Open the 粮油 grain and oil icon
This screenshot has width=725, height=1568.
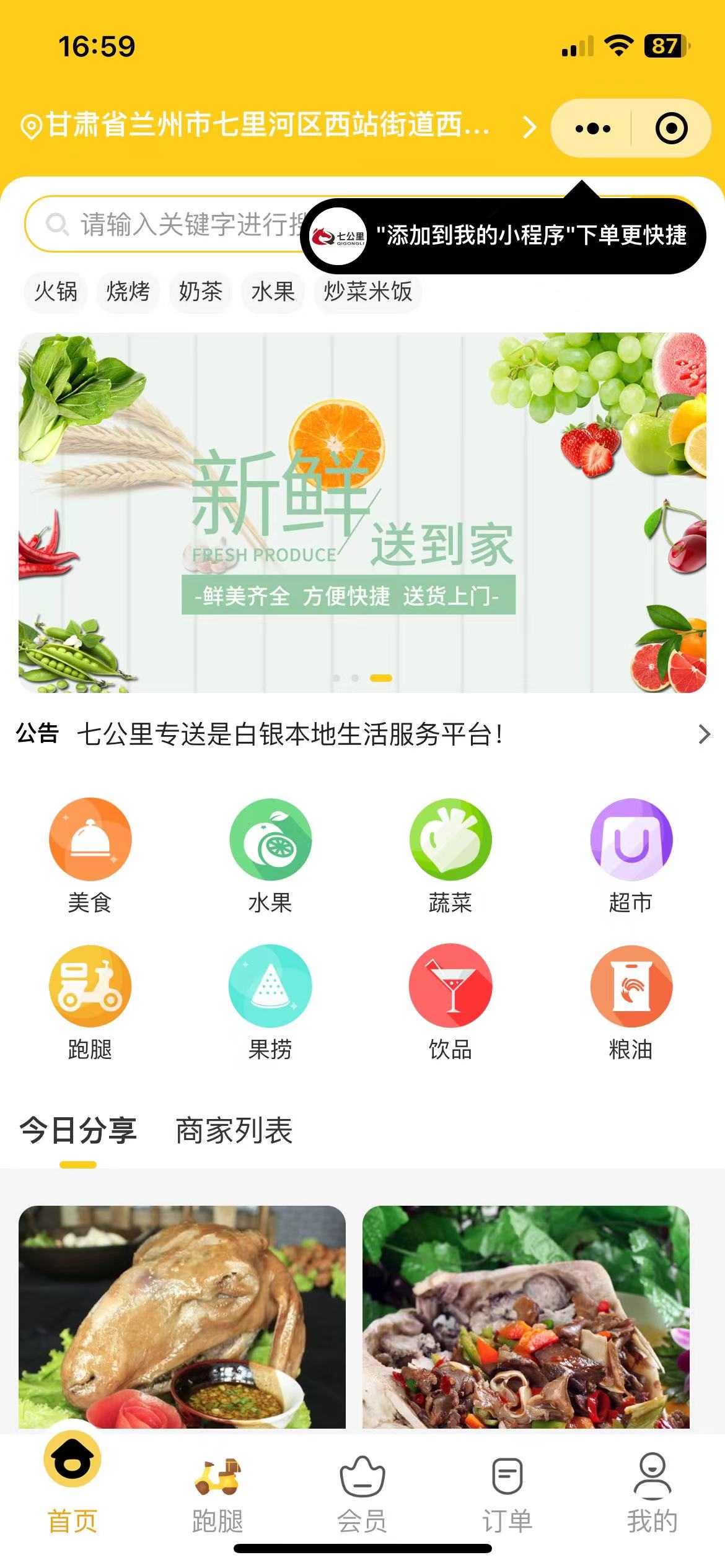(632, 987)
